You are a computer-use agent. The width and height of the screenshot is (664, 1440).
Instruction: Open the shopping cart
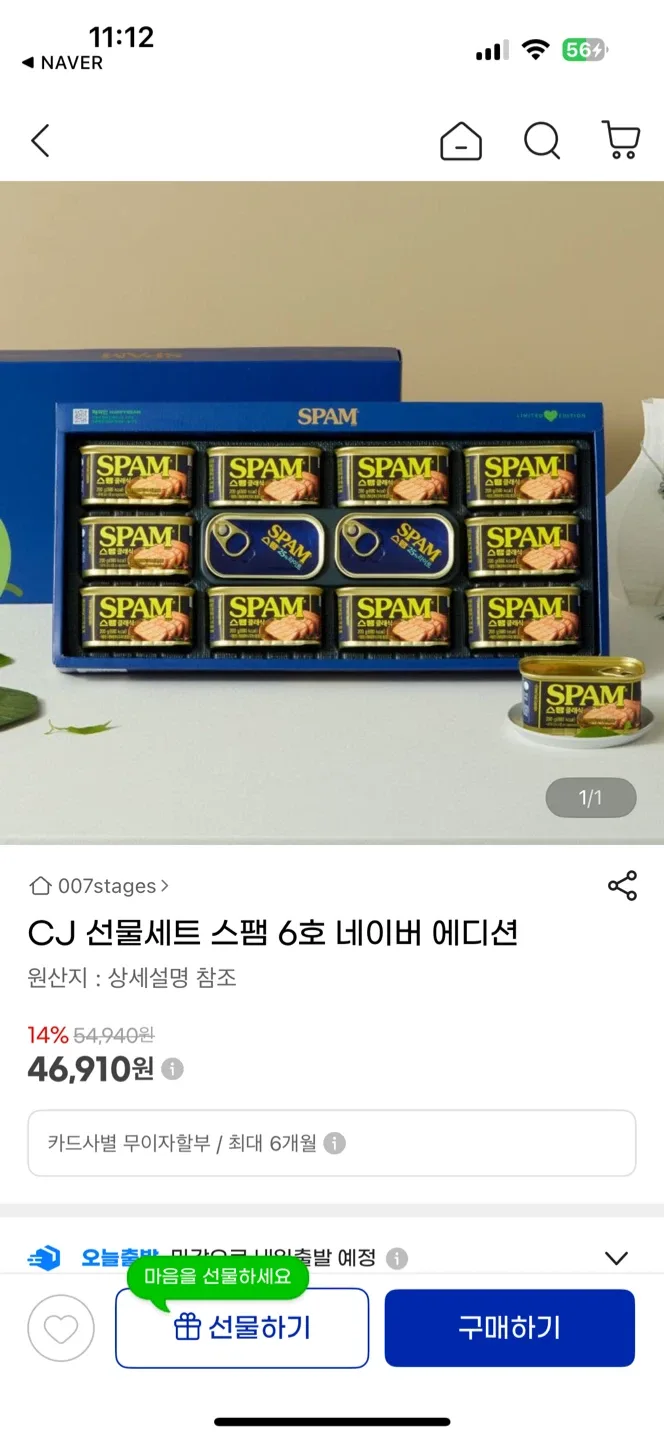coord(621,141)
